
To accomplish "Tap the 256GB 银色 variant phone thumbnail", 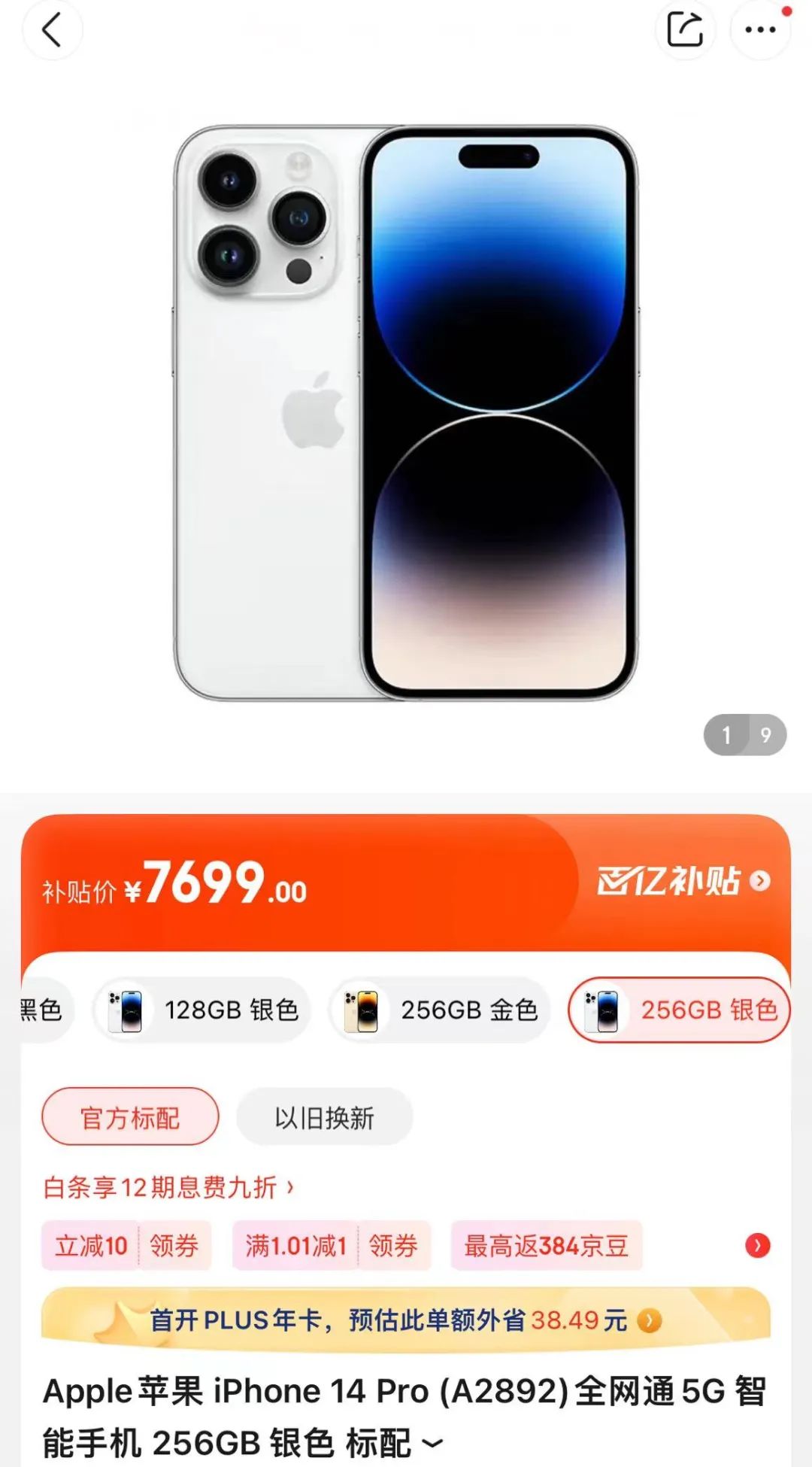I will tap(601, 1010).
